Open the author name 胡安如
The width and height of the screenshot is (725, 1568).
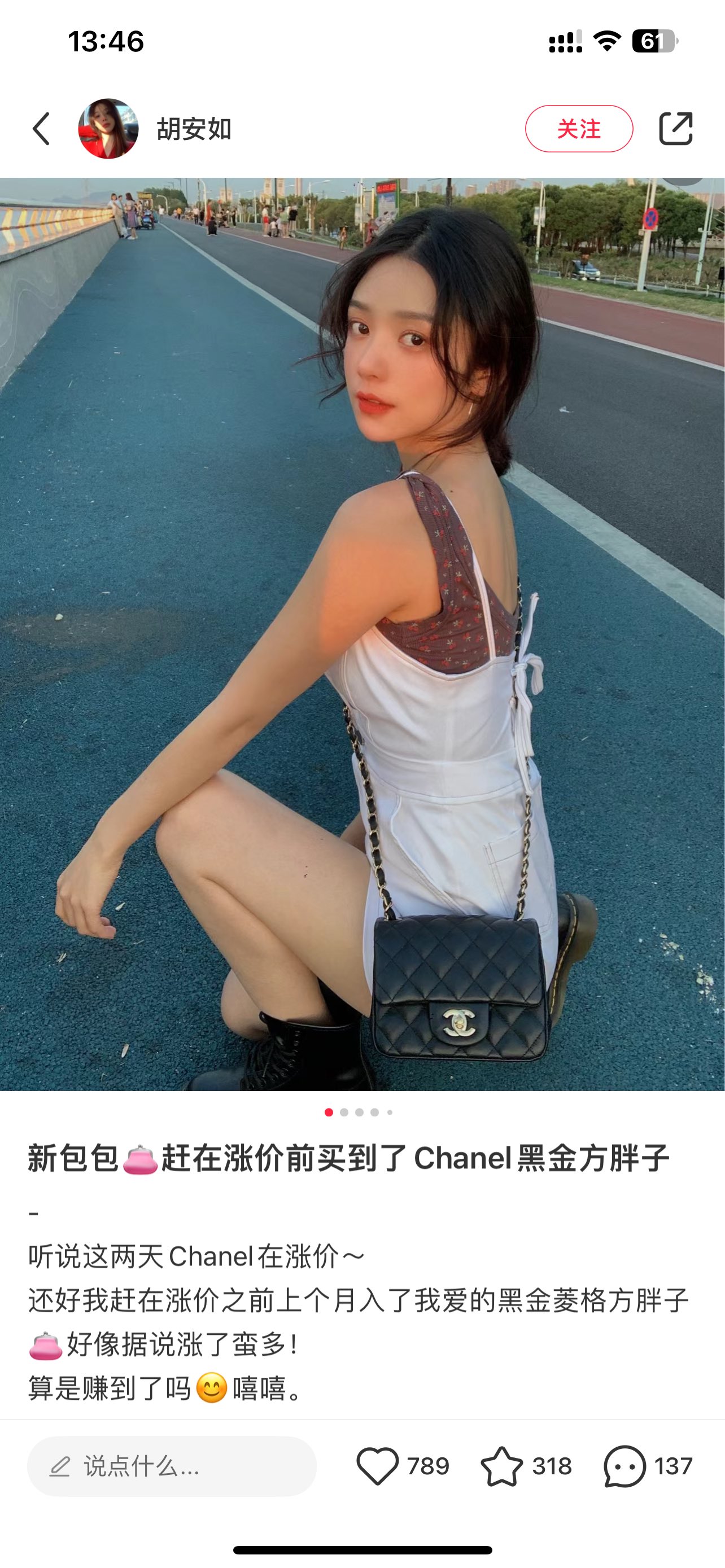pos(194,129)
